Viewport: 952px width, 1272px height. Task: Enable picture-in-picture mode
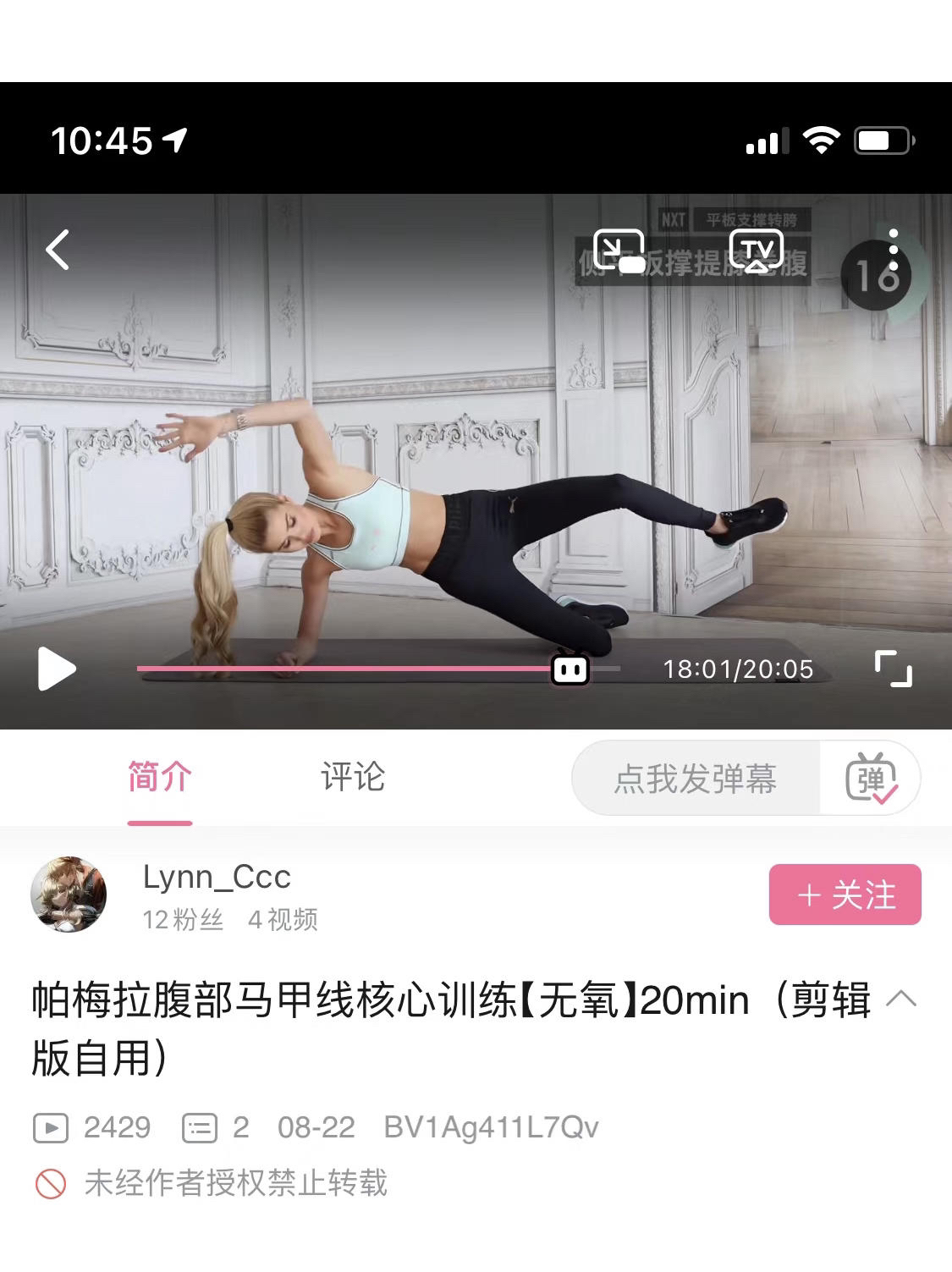click(619, 251)
